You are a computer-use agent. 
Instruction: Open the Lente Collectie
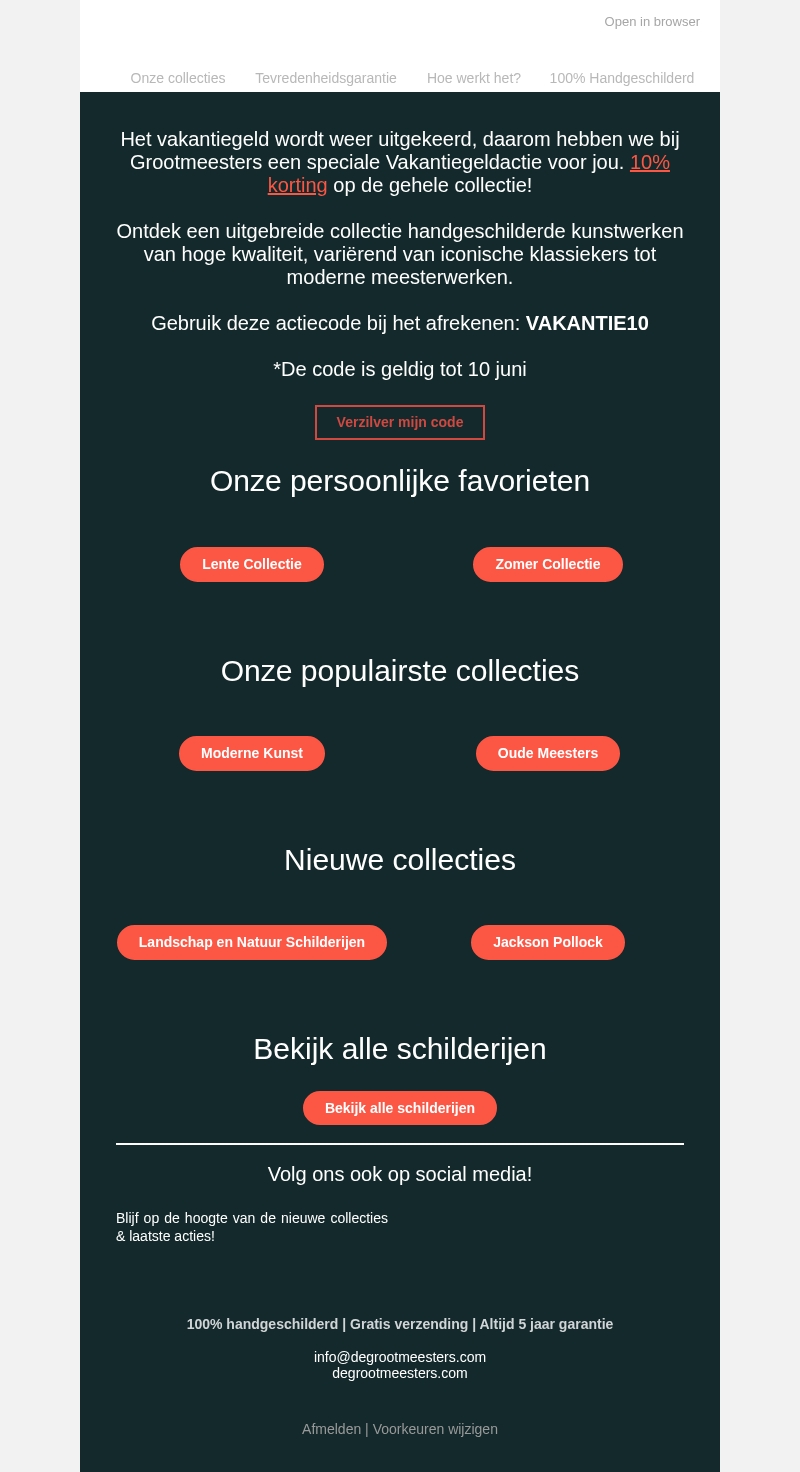(x=252, y=564)
